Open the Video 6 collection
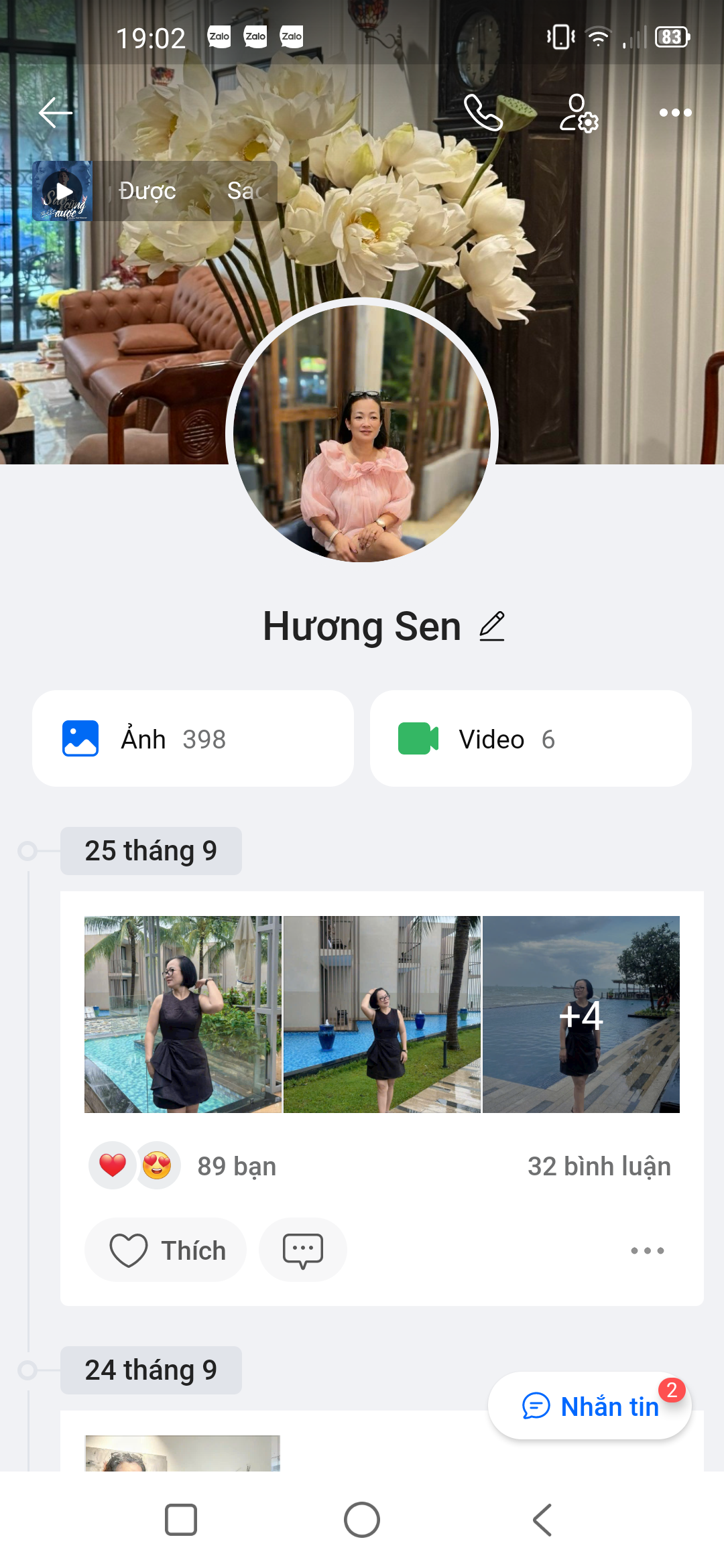 pyautogui.click(x=530, y=738)
